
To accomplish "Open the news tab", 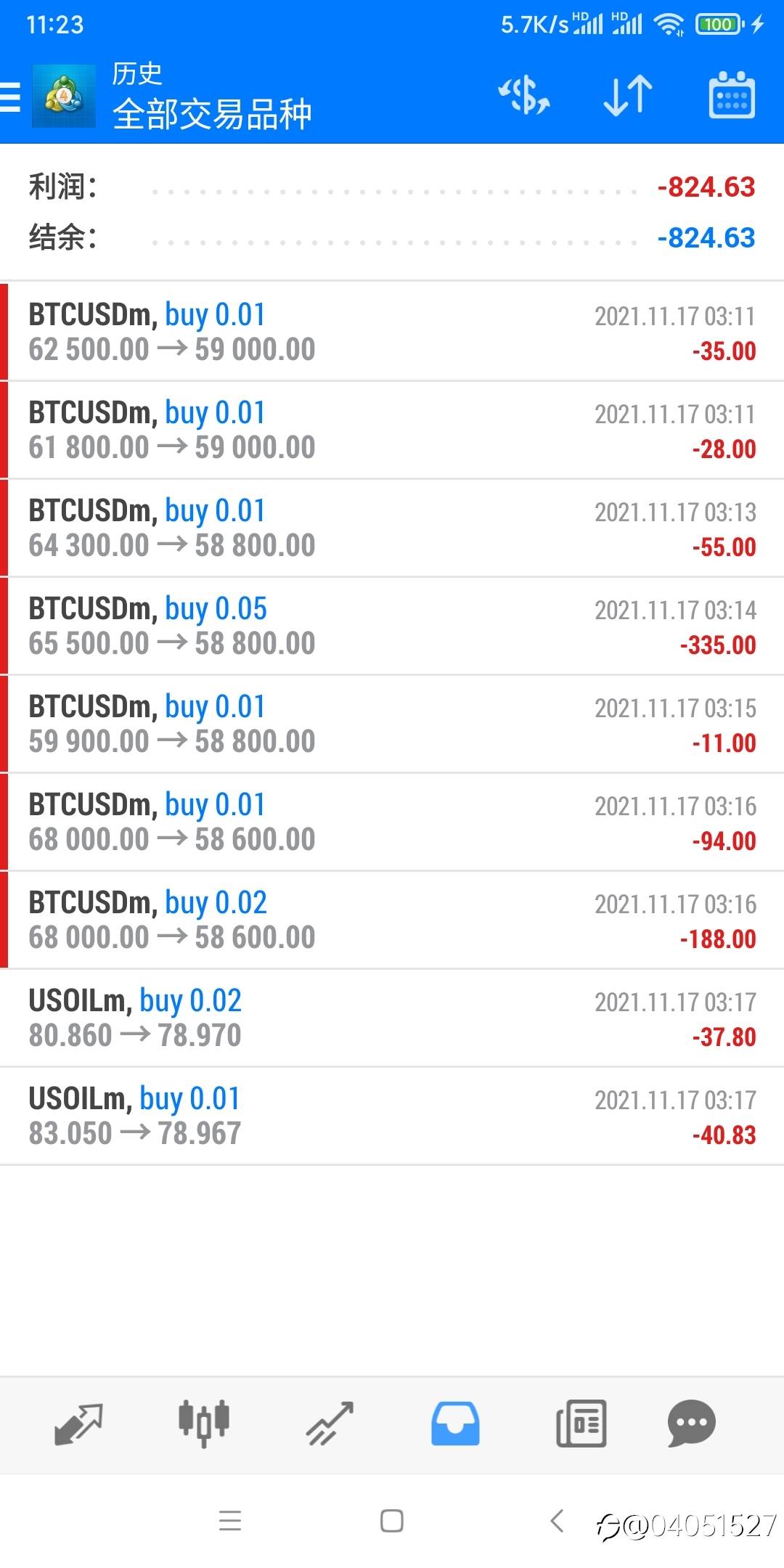I will coord(581,1424).
